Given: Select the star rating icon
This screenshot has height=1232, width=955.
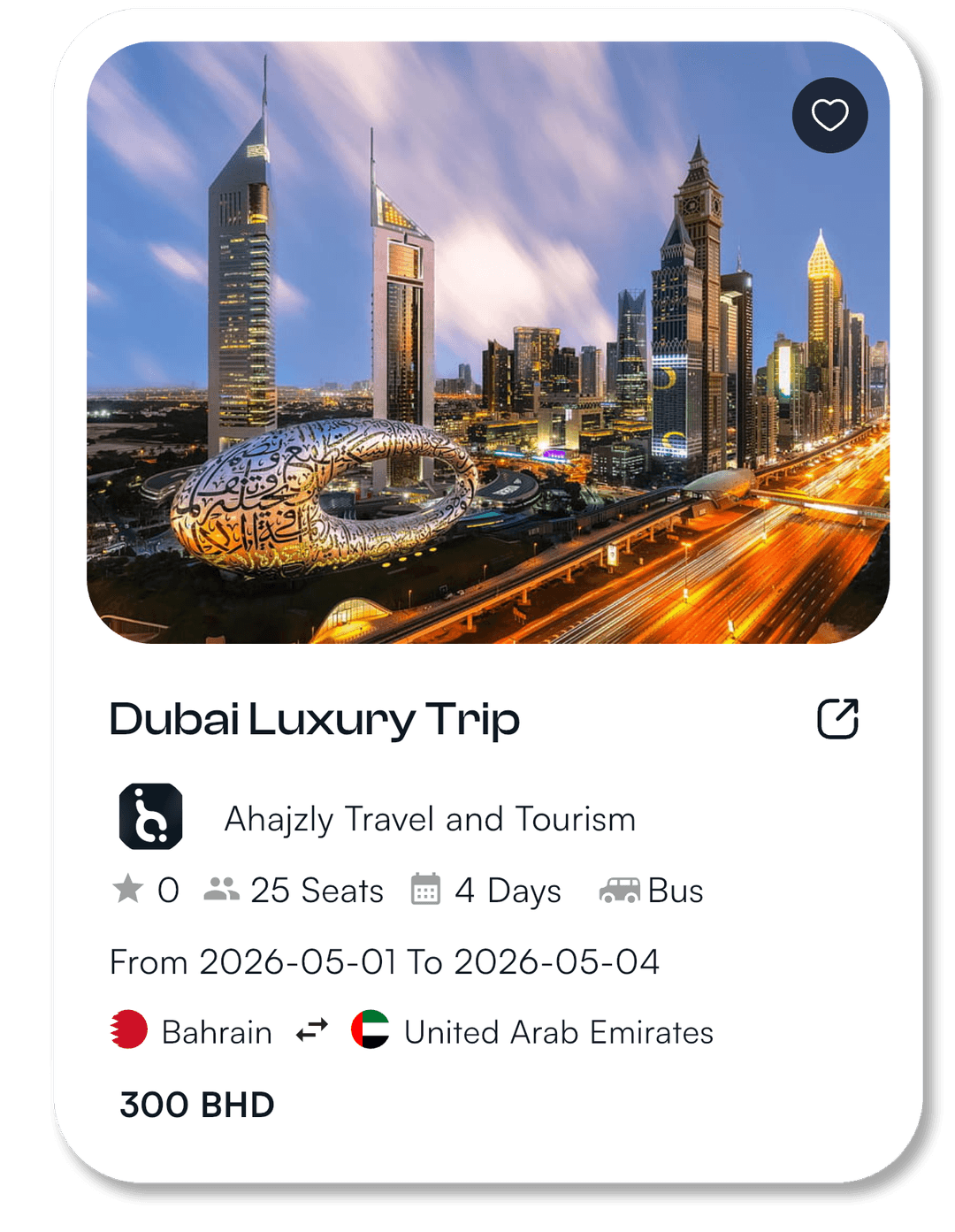Looking at the screenshot, I should [128, 890].
